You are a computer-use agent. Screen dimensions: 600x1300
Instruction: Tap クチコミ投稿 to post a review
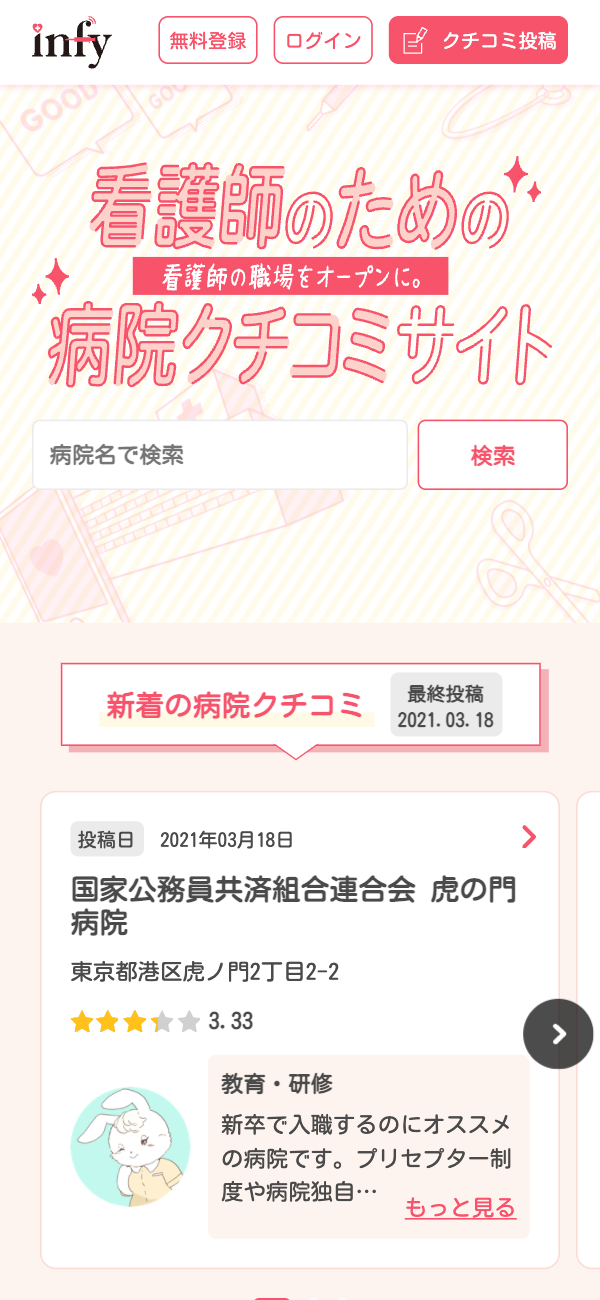pyautogui.click(x=478, y=41)
